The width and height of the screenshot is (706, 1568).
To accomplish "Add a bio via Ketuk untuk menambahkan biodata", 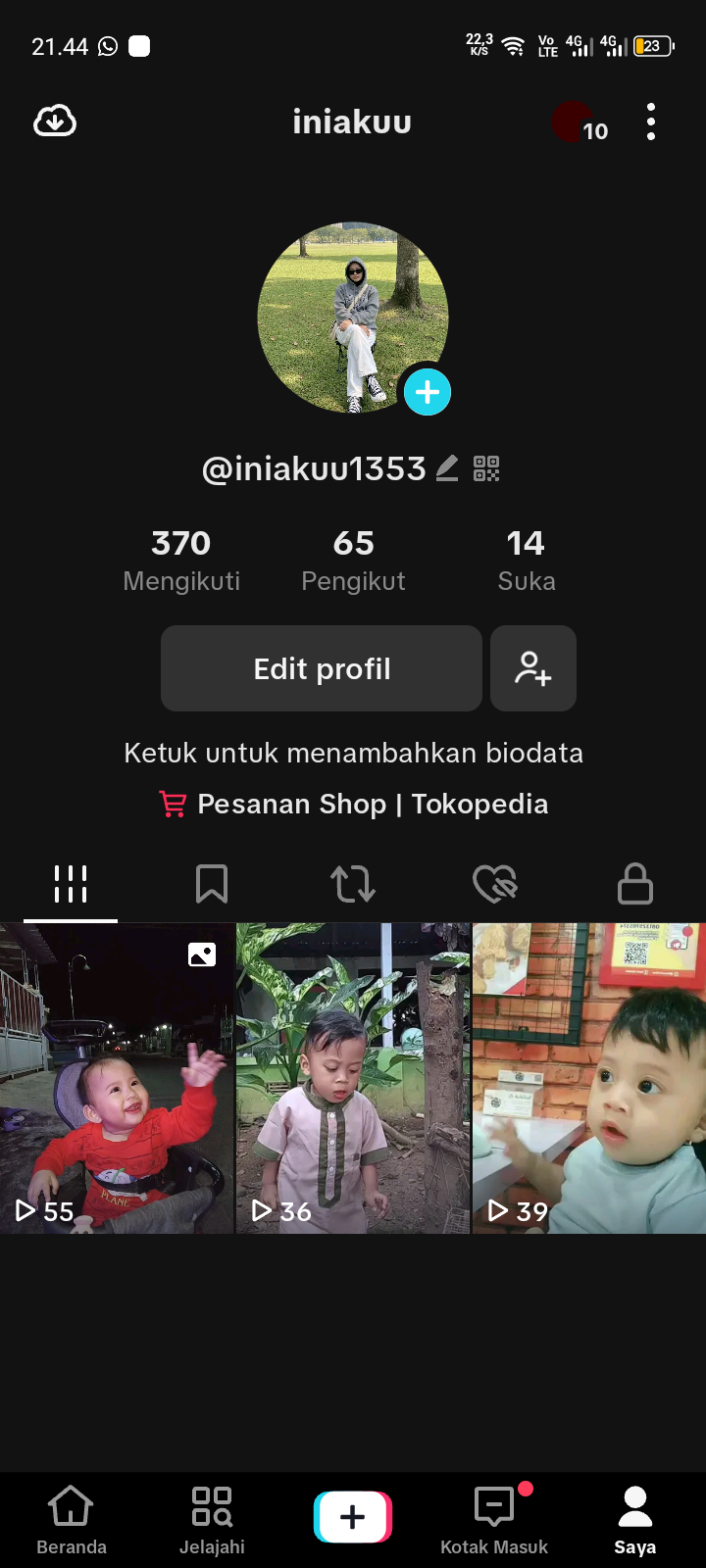I will click(x=353, y=753).
